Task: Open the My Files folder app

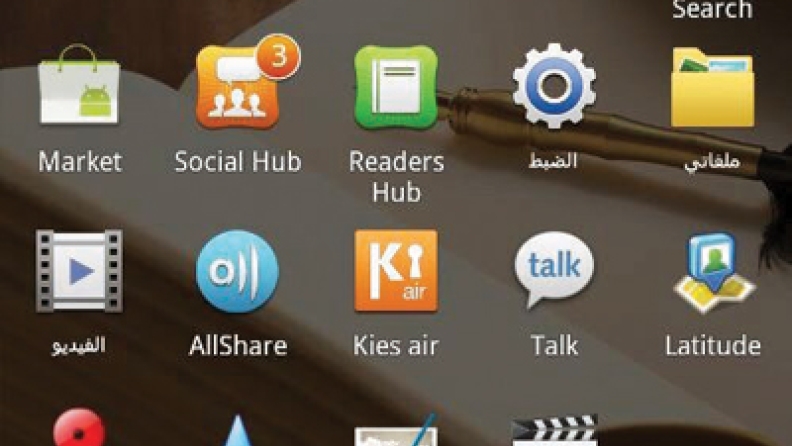Action: coord(712,88)
